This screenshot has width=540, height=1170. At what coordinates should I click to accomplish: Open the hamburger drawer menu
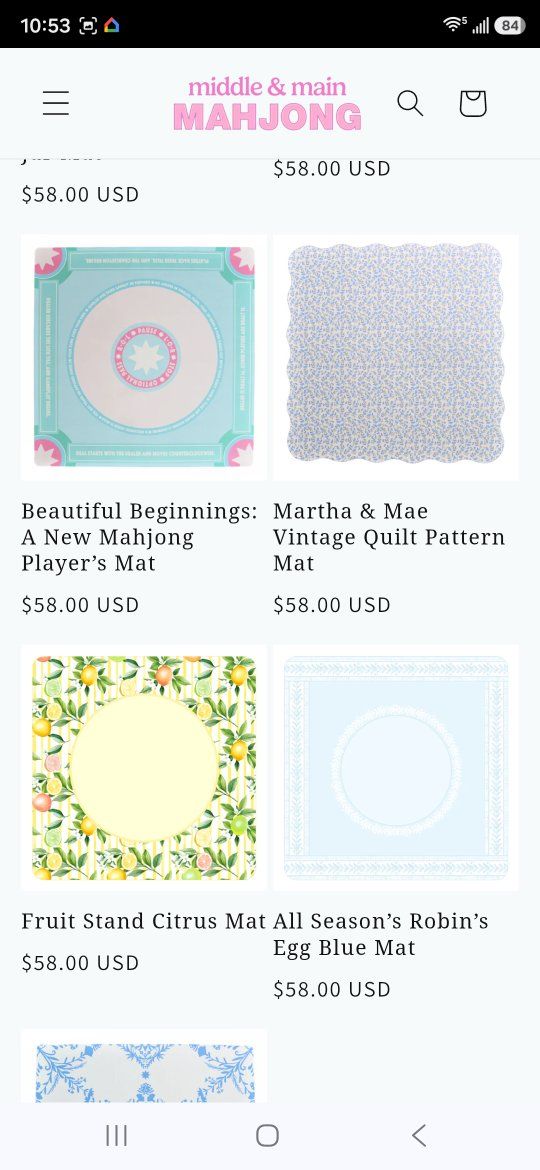pyautogui.click(x=56, y=103)
